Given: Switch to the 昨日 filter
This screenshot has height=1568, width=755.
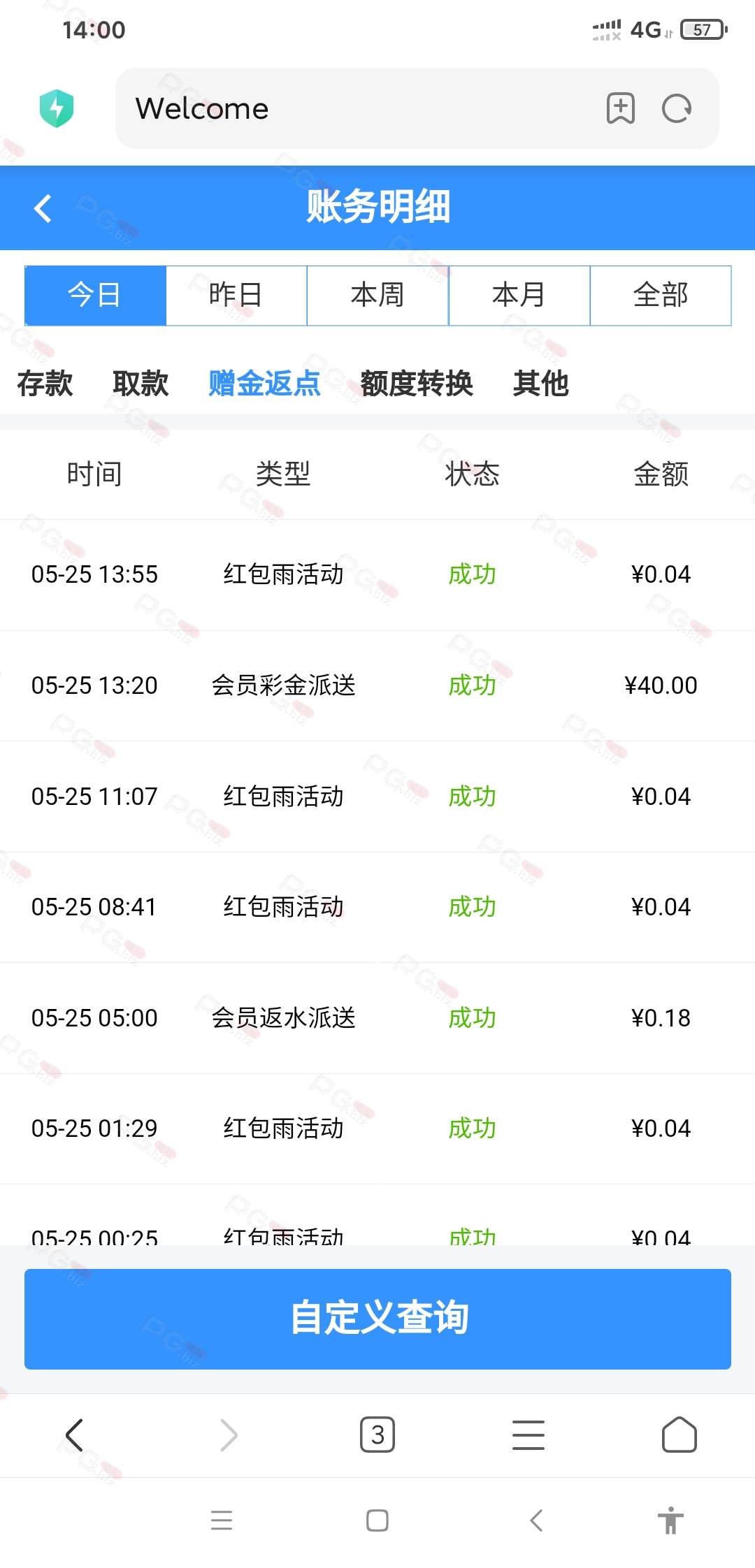Looking at the screenshot, I should point(236,296).
